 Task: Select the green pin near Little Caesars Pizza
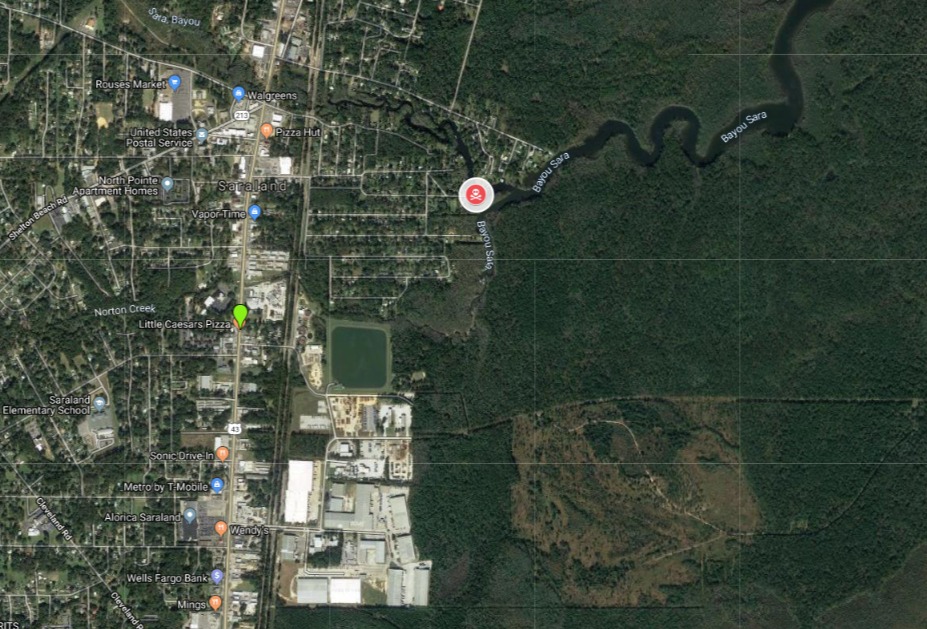(240, 316)
